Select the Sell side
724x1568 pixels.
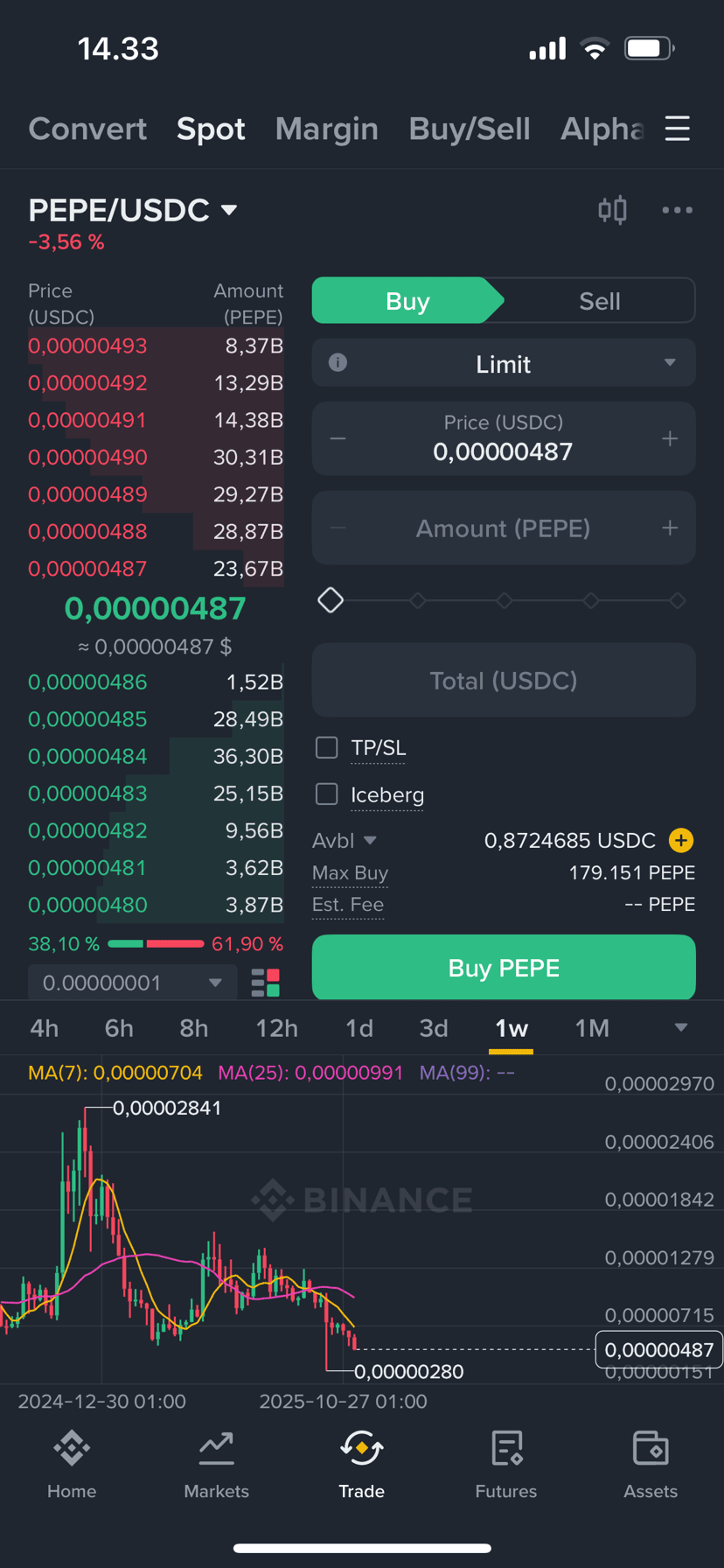[x=599, y=301]
